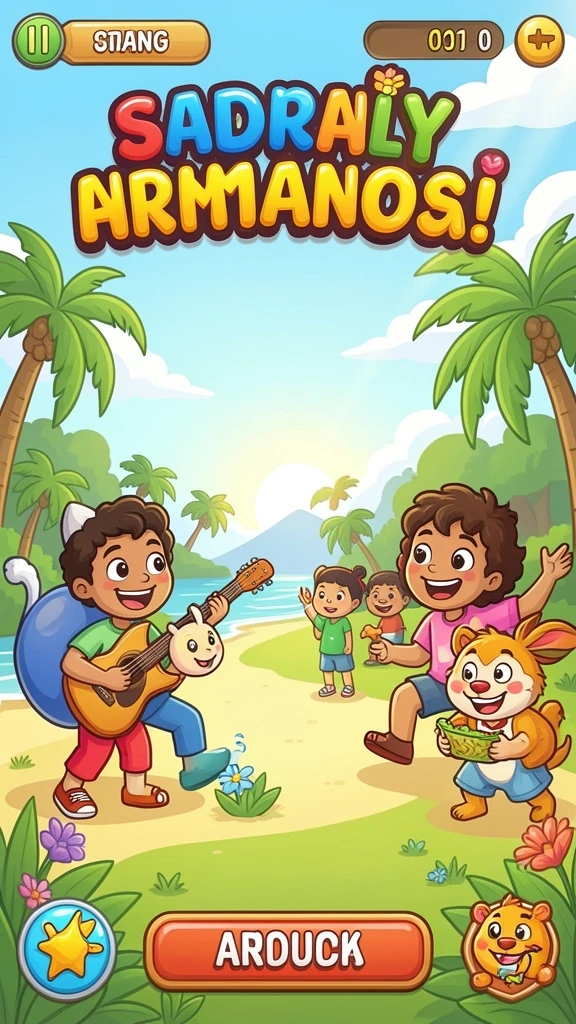Image resolution: width=576 pixels, height=1024 pixels.
Task: Open the star rewards button
Action: [67, 950]
